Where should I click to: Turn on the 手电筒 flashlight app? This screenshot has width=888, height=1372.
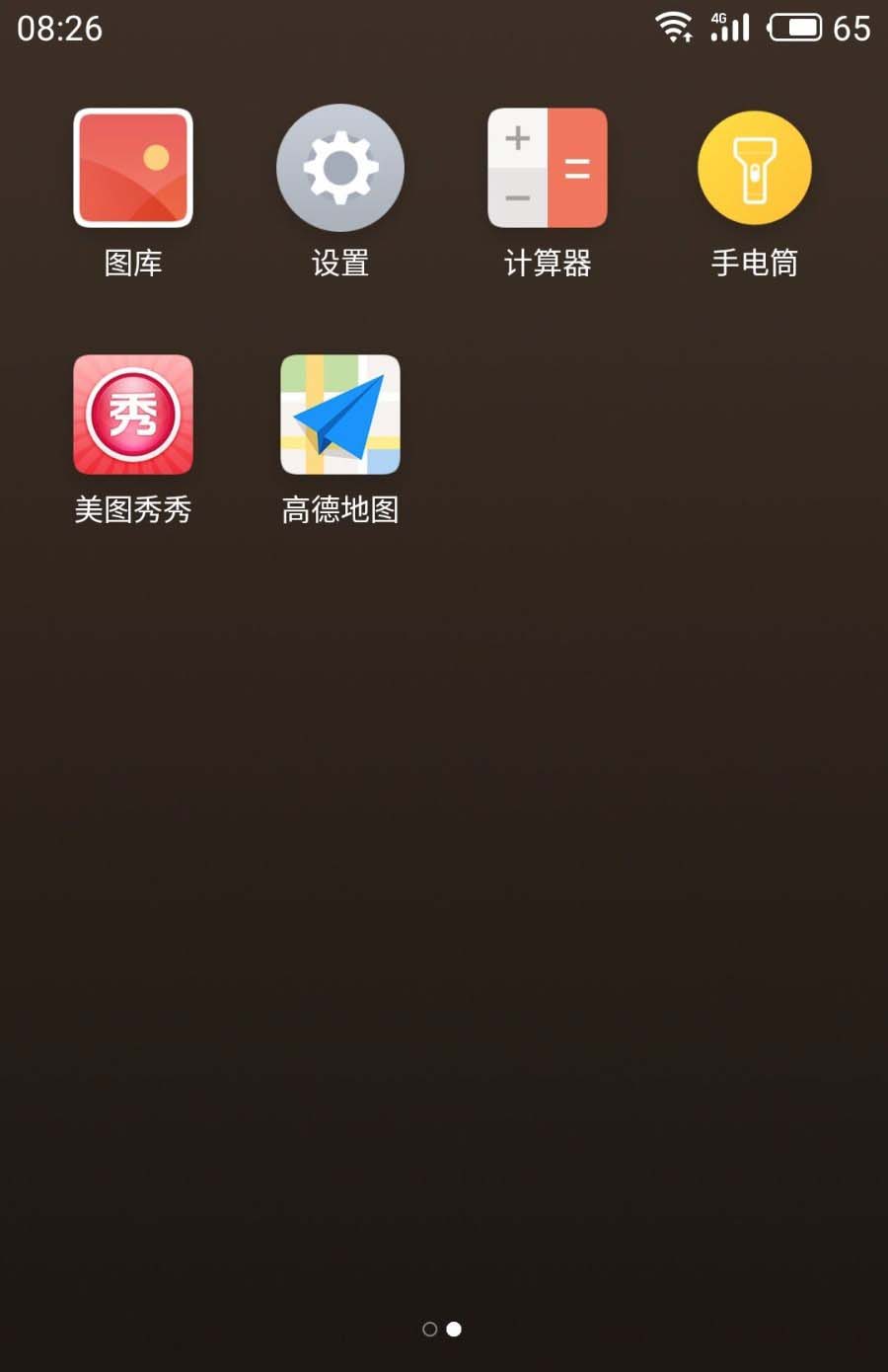tap(755, 168)
